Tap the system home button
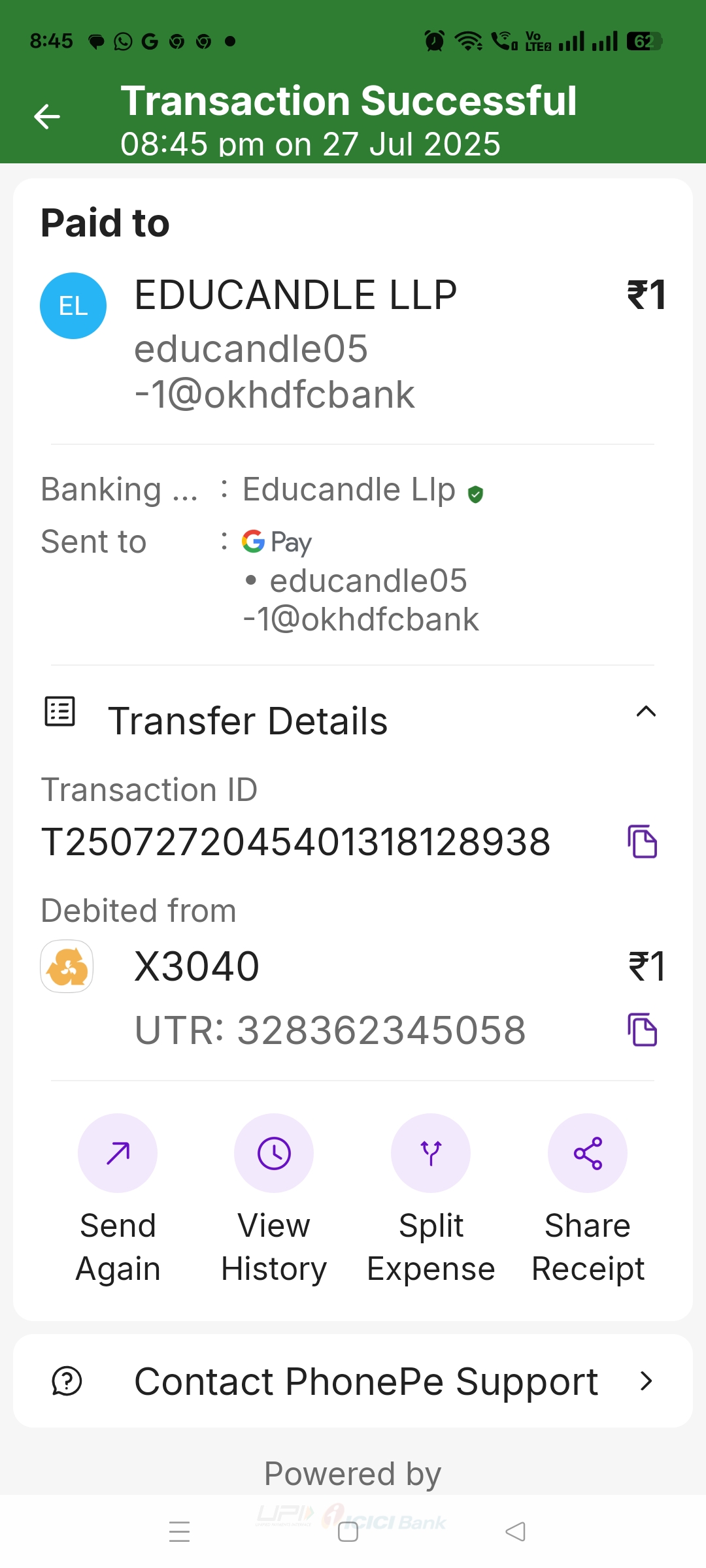The height and width of the screenshot is (1568, 706). 348,1531
